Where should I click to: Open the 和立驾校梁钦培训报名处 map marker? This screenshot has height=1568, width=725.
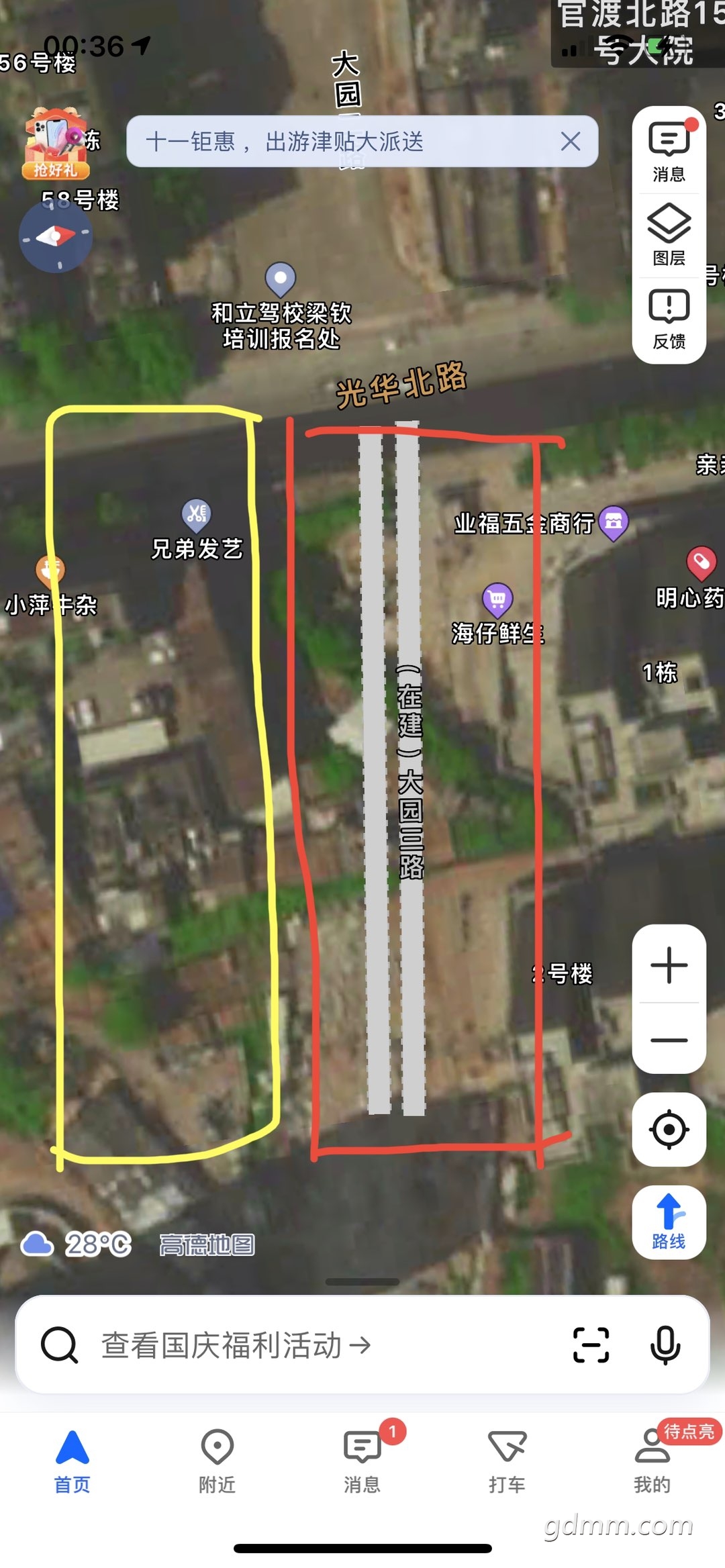(x=281, y=278)
